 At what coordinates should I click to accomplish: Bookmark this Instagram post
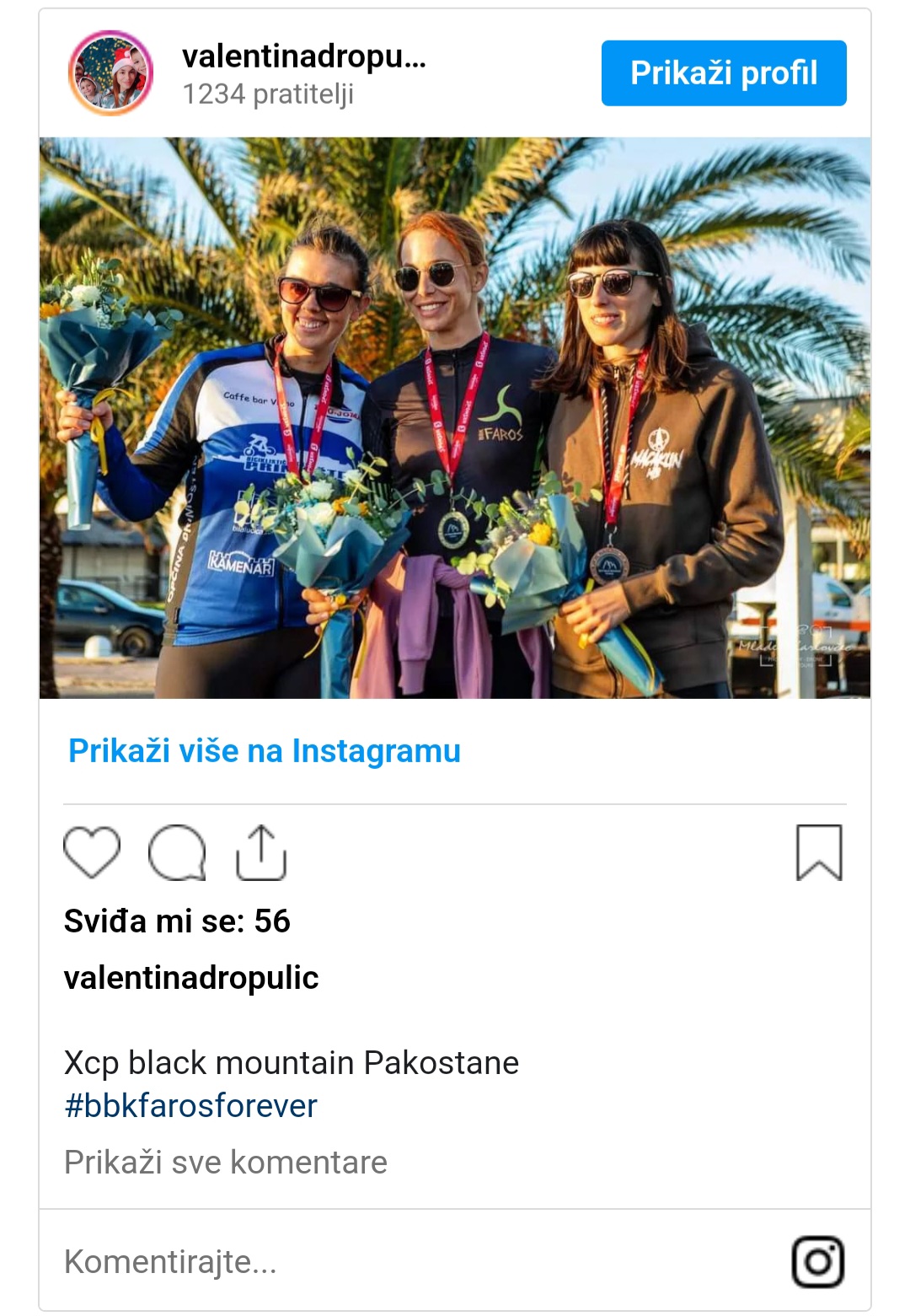pos(818,852)
